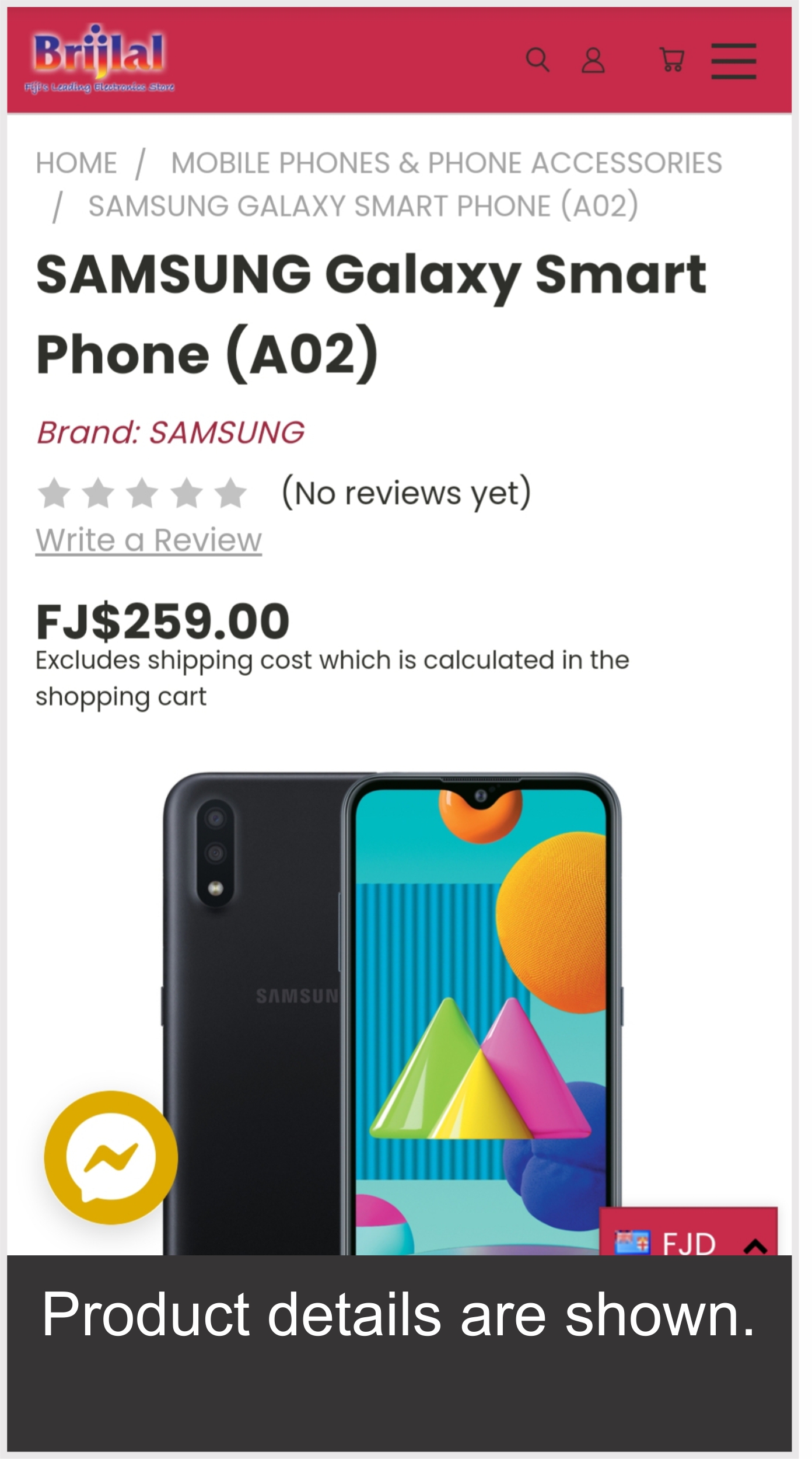812x1459 pixels.
Task: View the shopping cart
Action: coord(672,60)
